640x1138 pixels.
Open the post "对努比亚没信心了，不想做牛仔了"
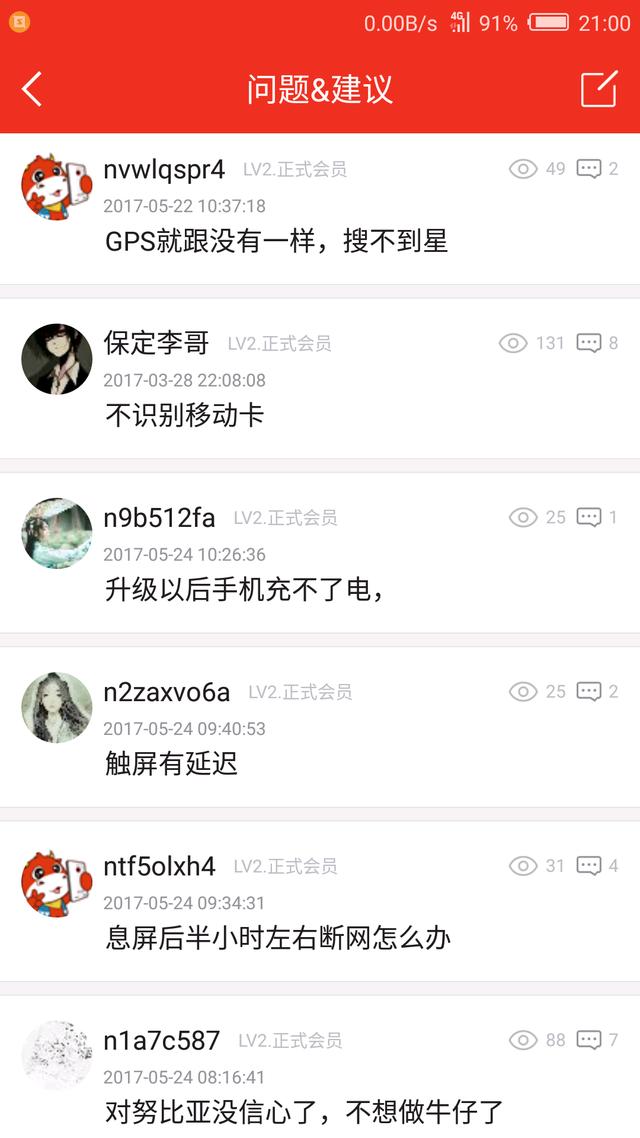tap(304, 1111)
